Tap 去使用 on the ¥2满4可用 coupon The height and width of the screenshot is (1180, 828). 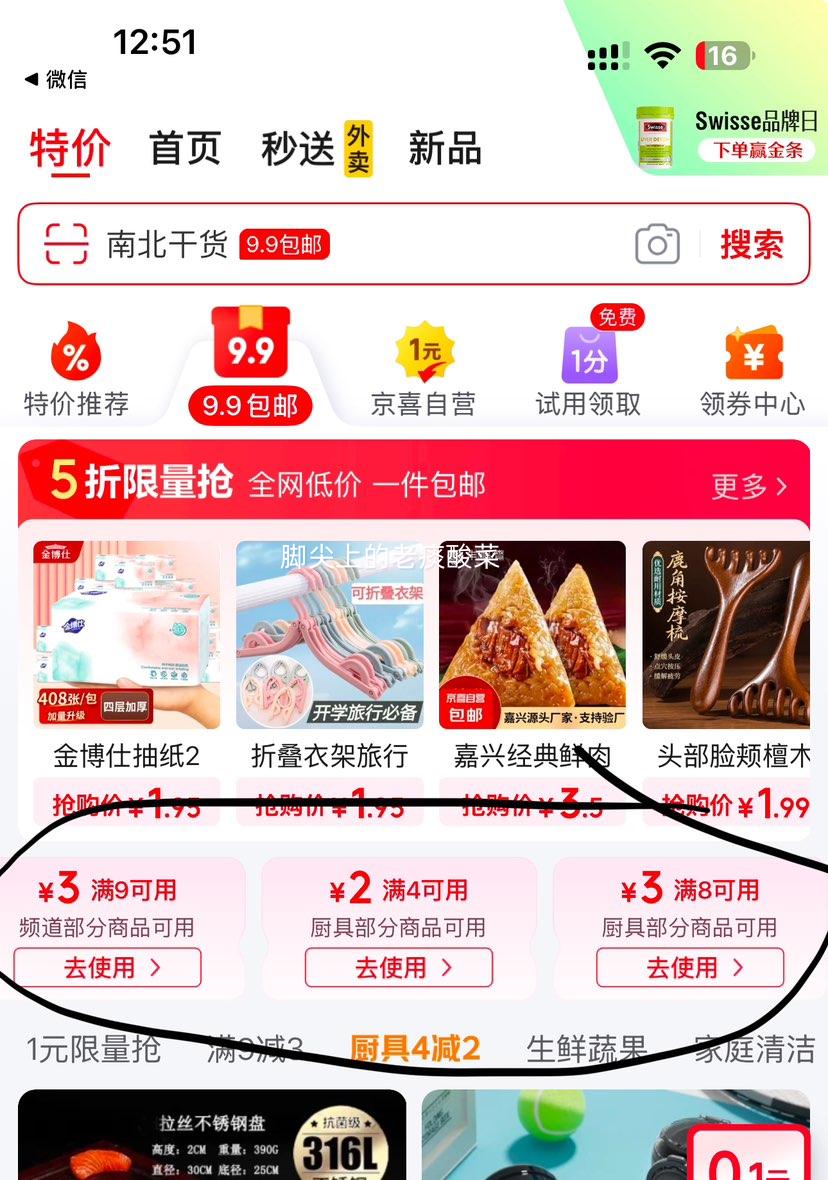pyautogui.click(x=397, y=967)
